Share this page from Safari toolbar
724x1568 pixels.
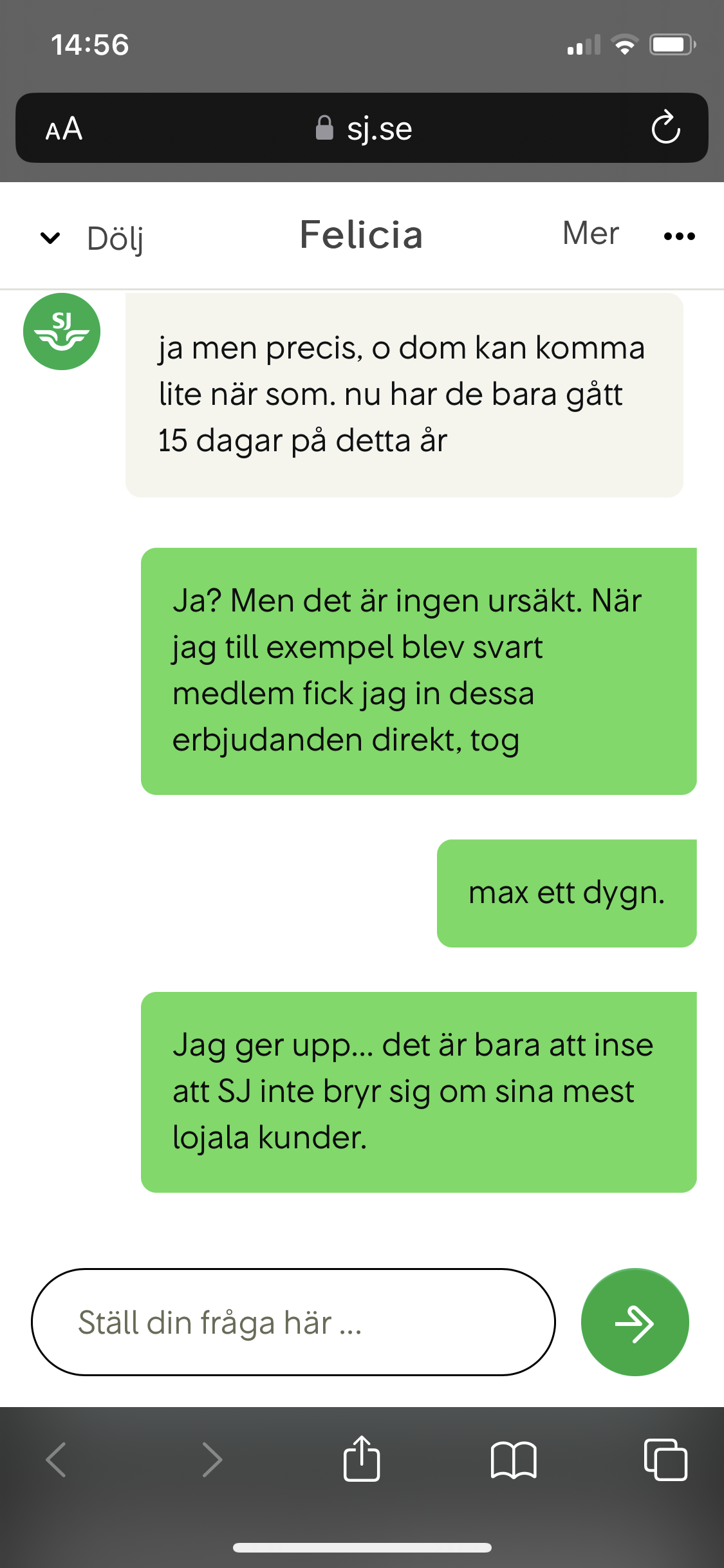click(362, 1459)
